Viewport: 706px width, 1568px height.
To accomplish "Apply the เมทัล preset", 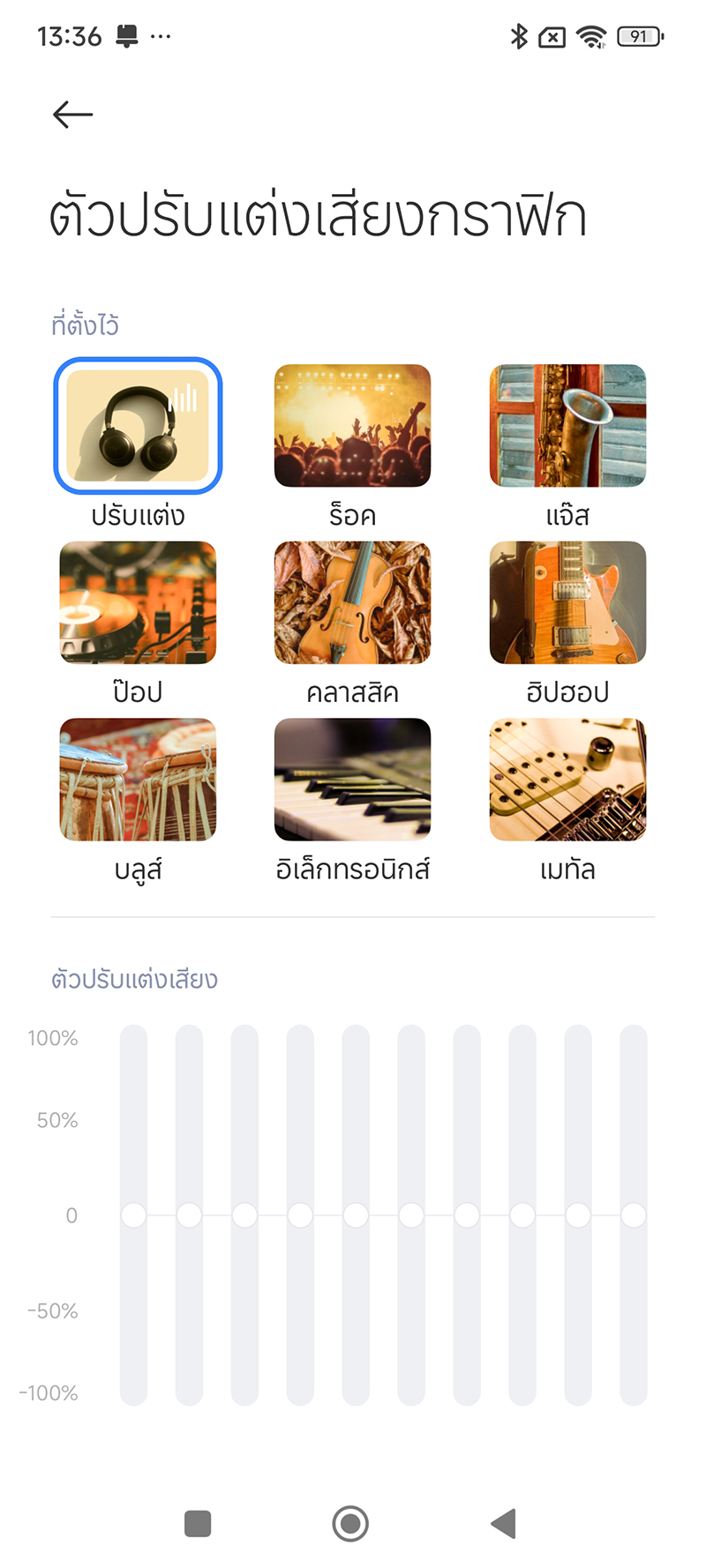I will [x=567, y=780].
